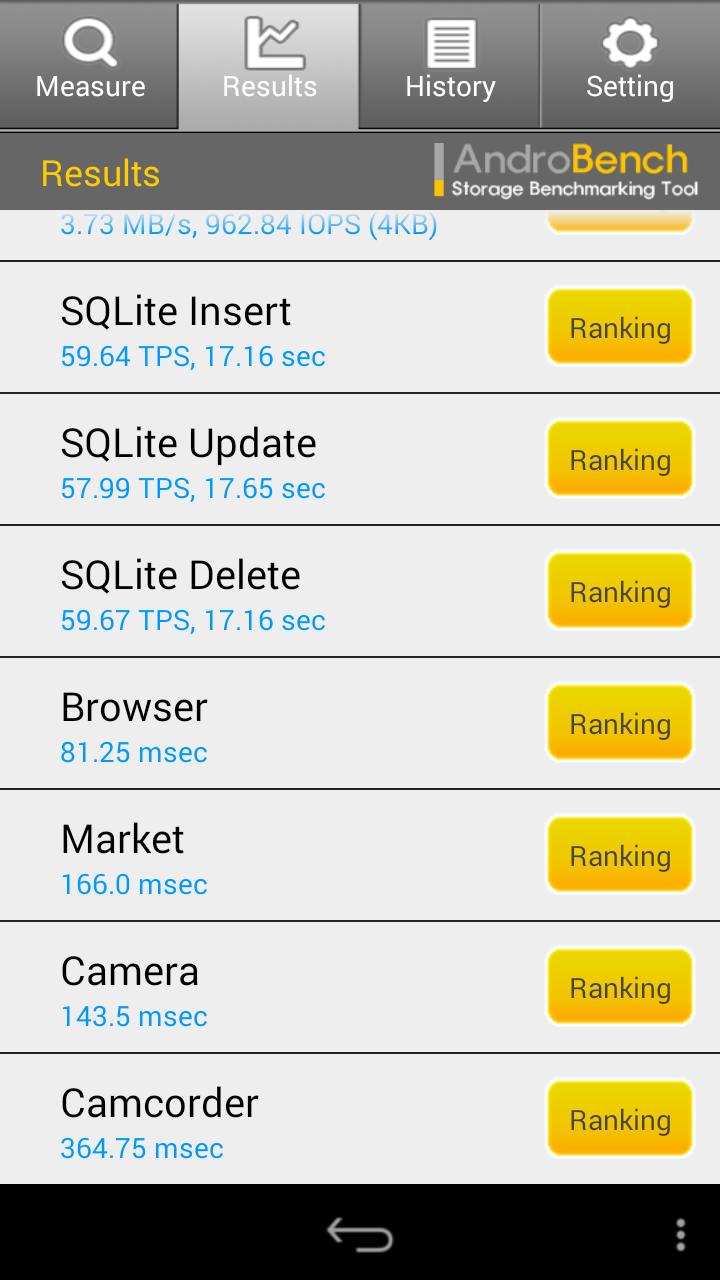Switch to the Measure tab

90,65
